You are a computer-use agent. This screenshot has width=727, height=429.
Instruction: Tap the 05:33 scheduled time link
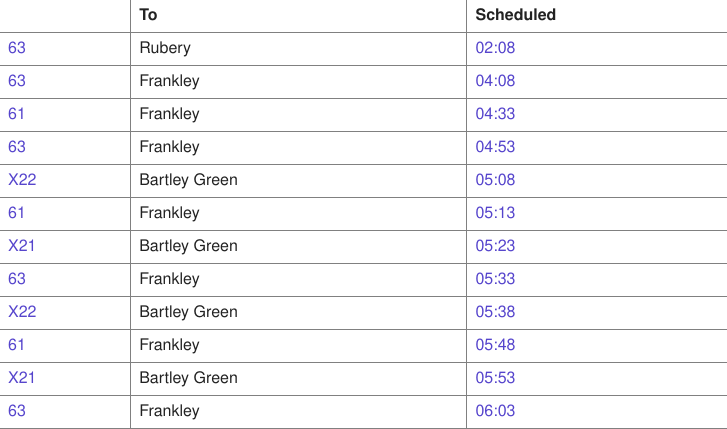click(x=495, y=279)
